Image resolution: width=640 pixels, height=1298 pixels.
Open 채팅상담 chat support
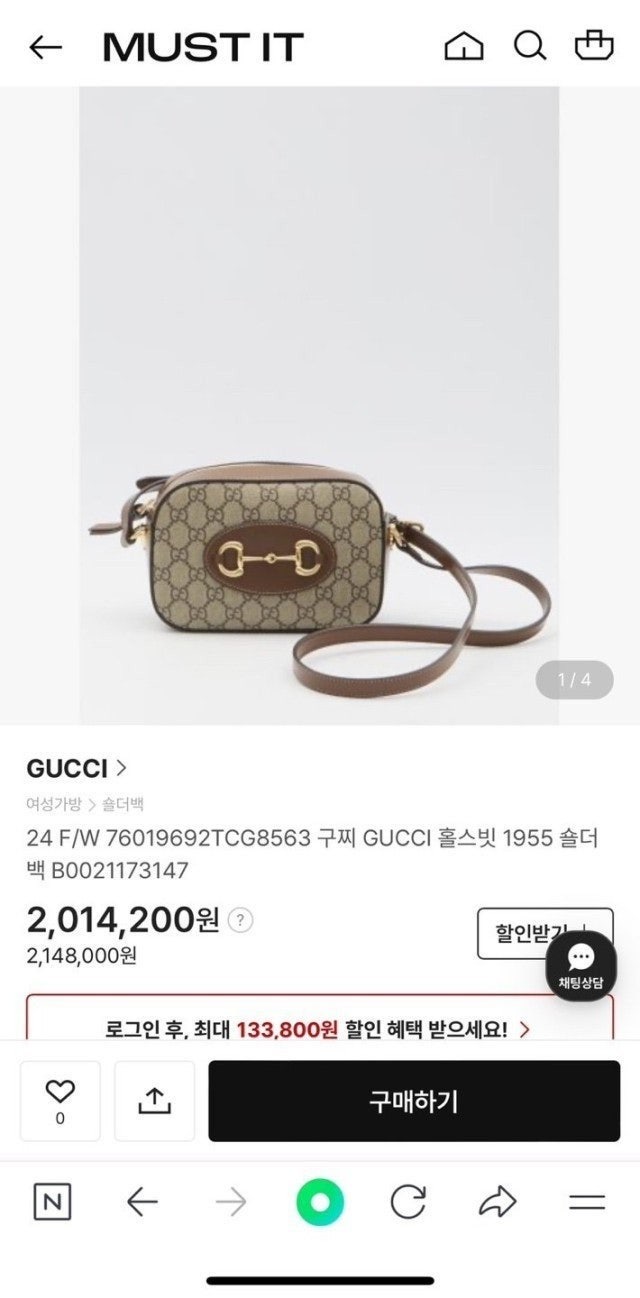(581, 966)
